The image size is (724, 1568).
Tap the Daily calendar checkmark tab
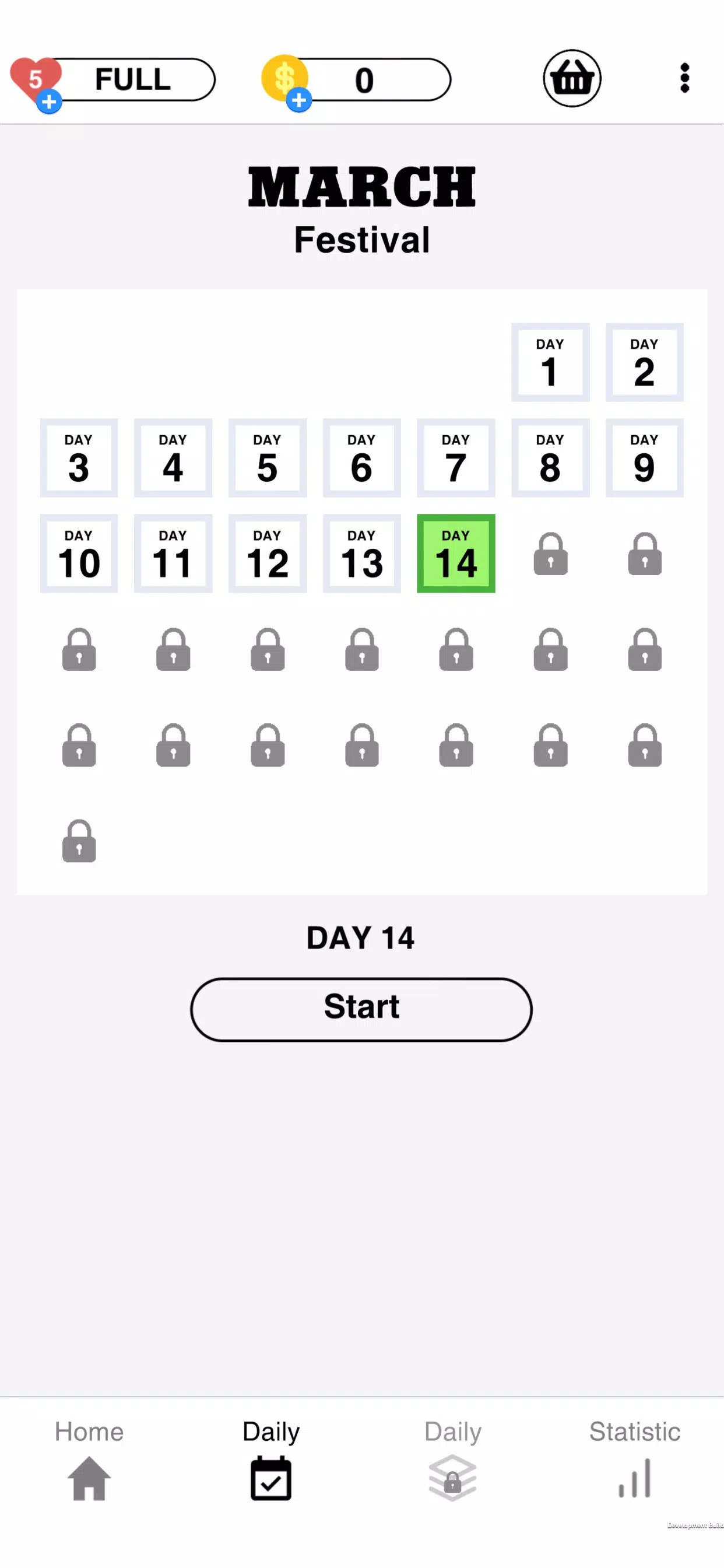(x=270, y=1462)
